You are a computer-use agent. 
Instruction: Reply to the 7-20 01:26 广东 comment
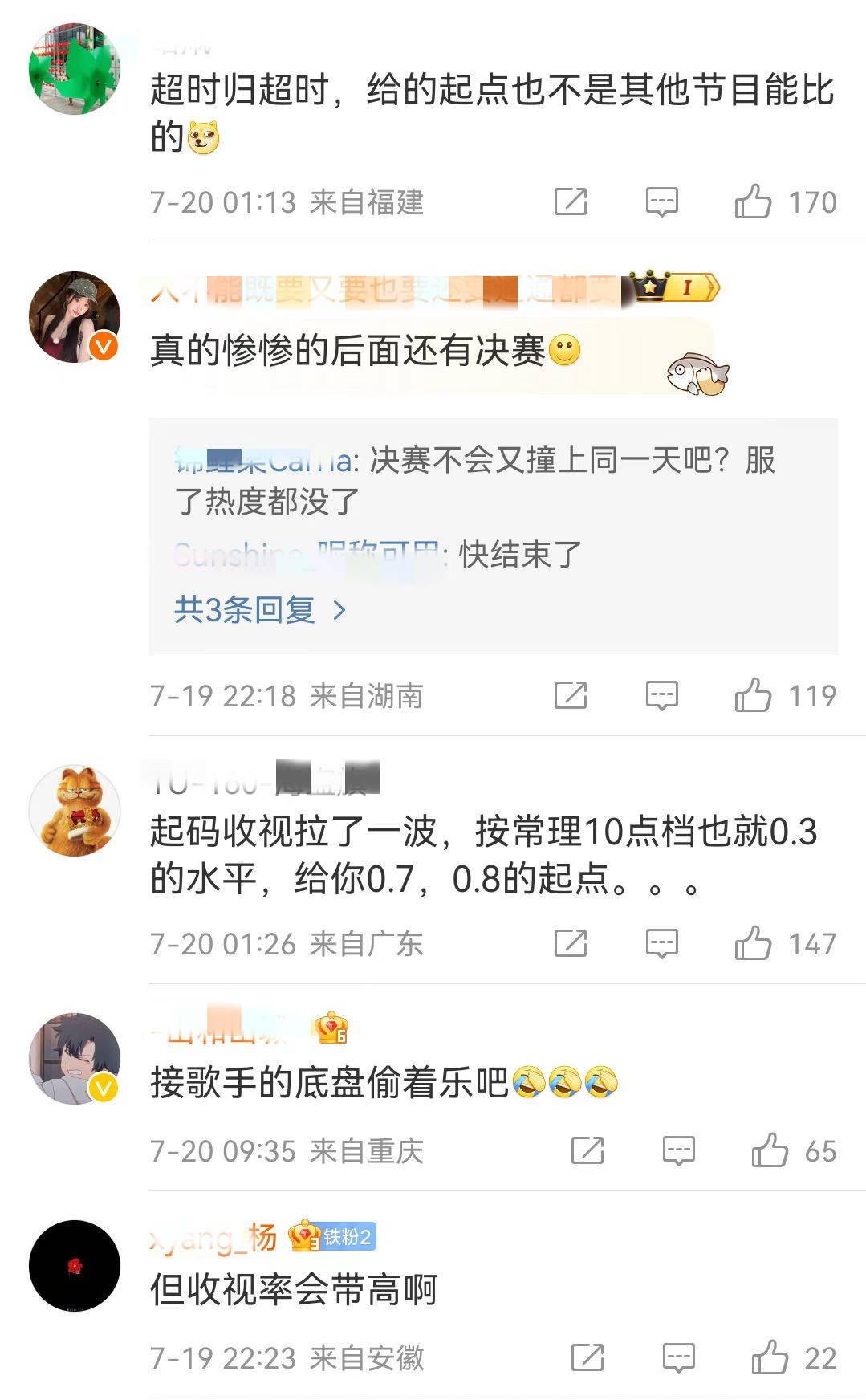[x=662, y=943]
